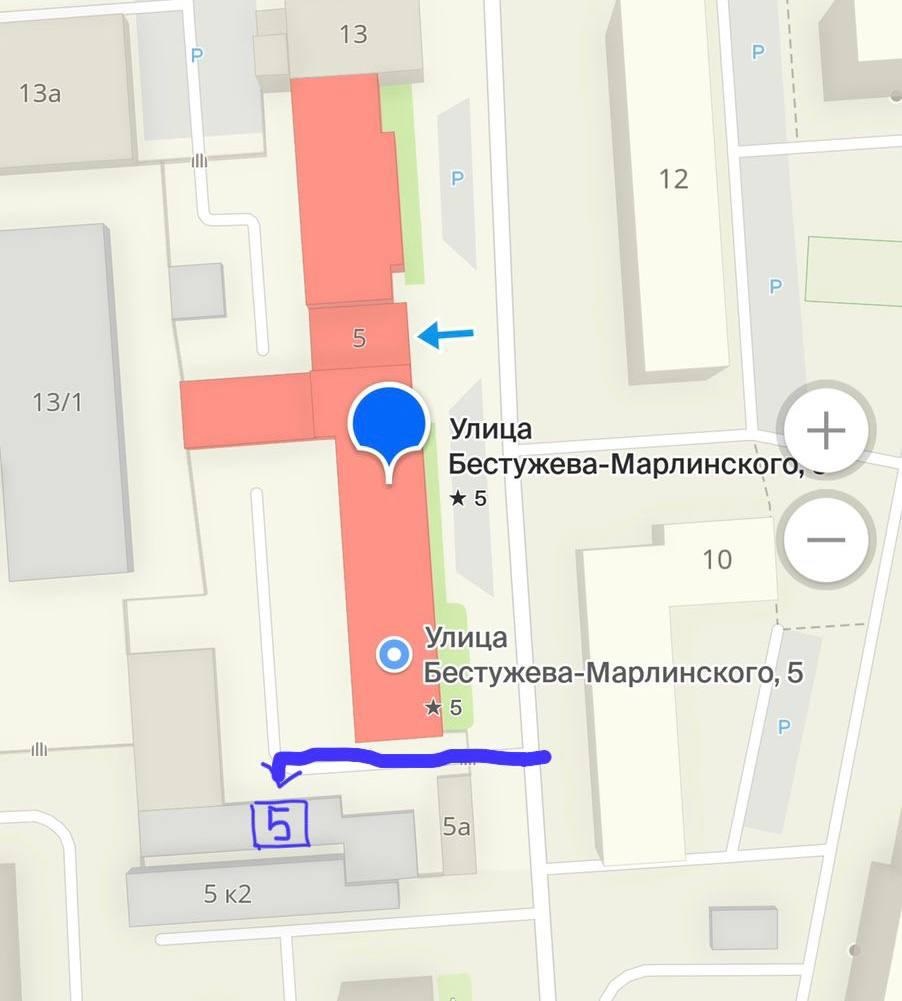This screenshot has height=1001, width=902.
Task: Open the circle marker for Бестужева-Марлинского, 5
Action: coord(394,655)
